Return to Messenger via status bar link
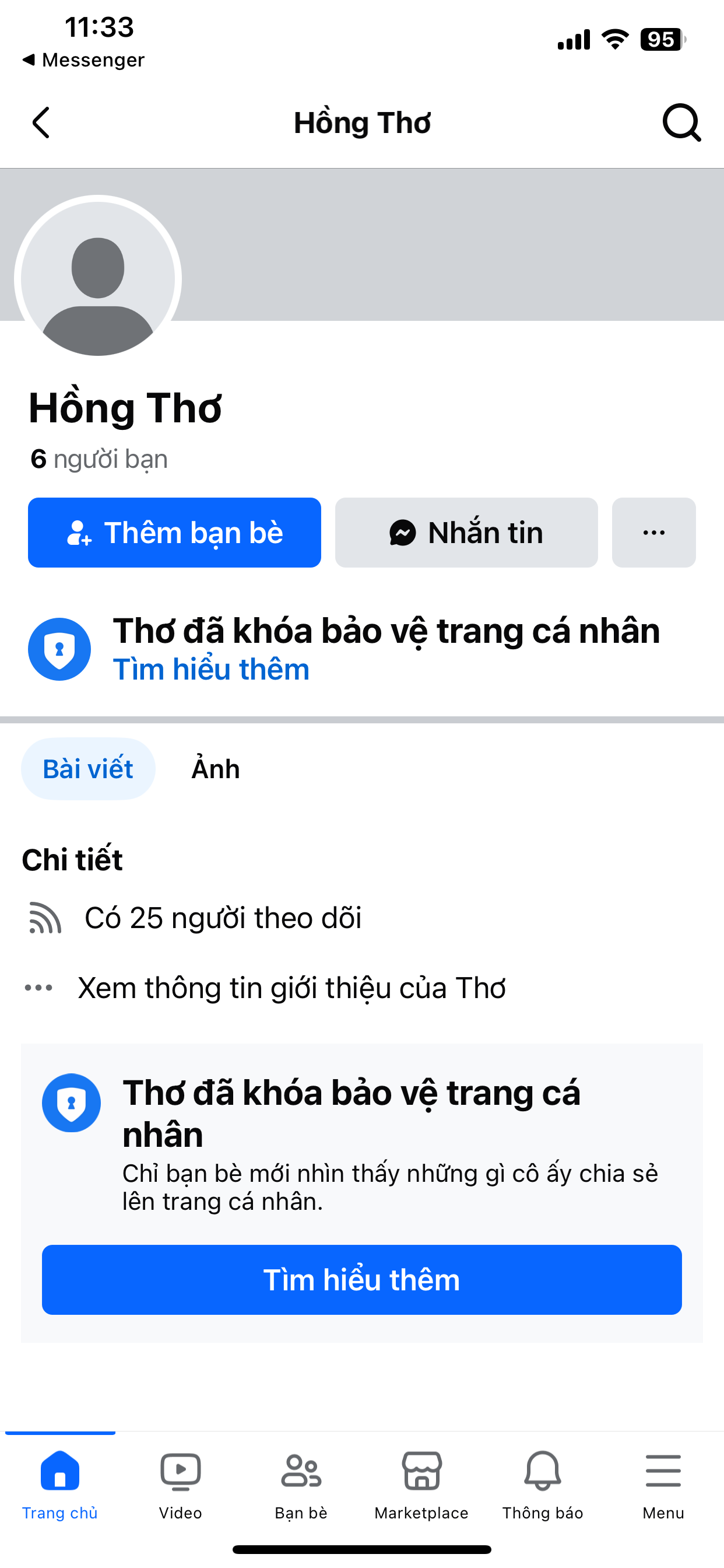The image size is (724, 1568). tap(83, 60)
